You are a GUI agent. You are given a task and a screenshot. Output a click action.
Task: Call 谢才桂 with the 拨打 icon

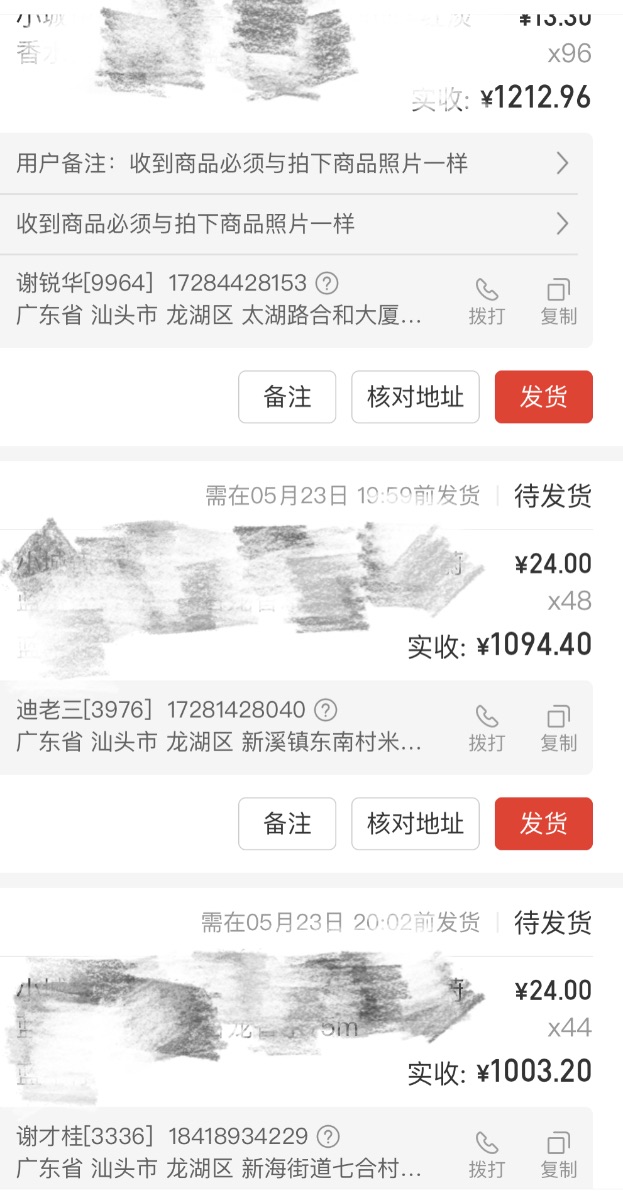[x=487, y=1153]
